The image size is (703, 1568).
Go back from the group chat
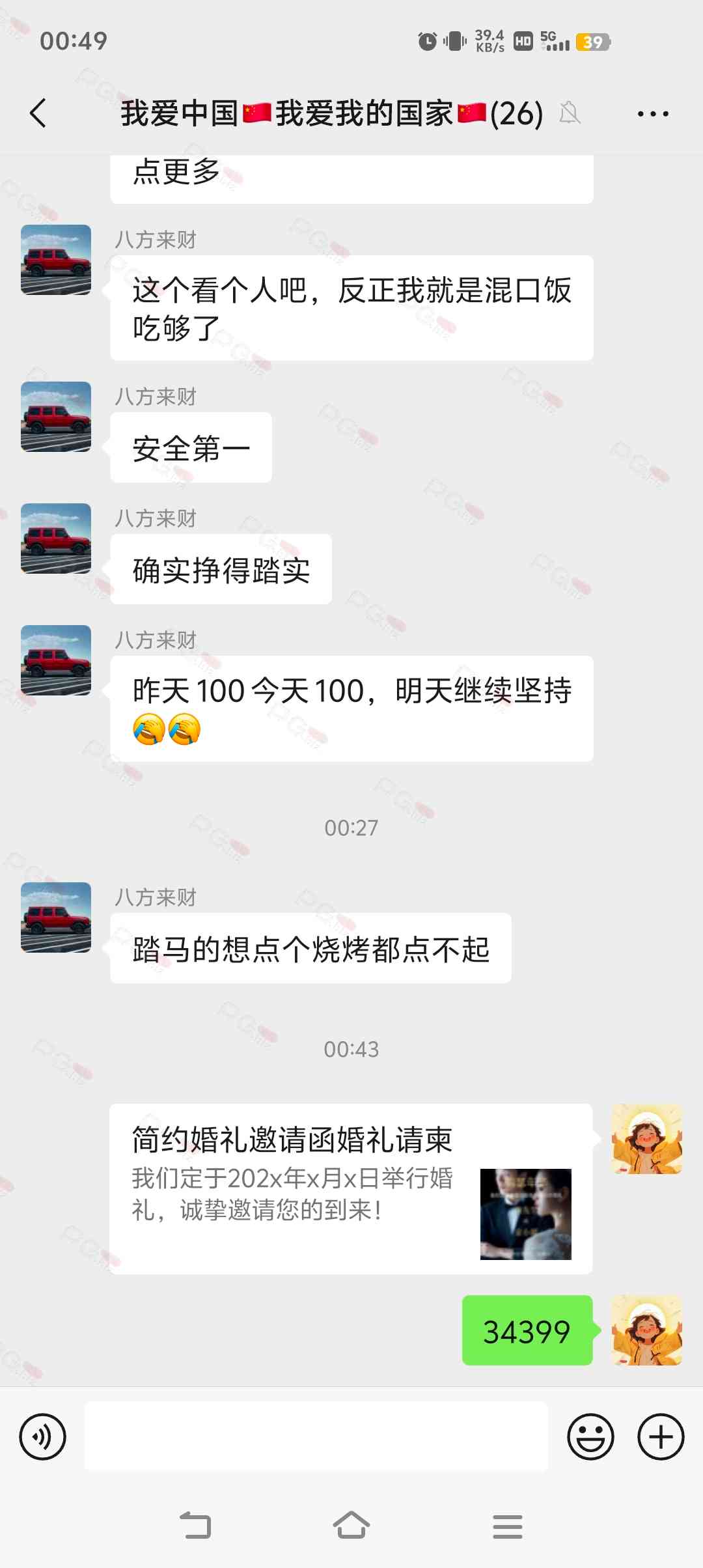pyautogui.click(x=39, y=113)
